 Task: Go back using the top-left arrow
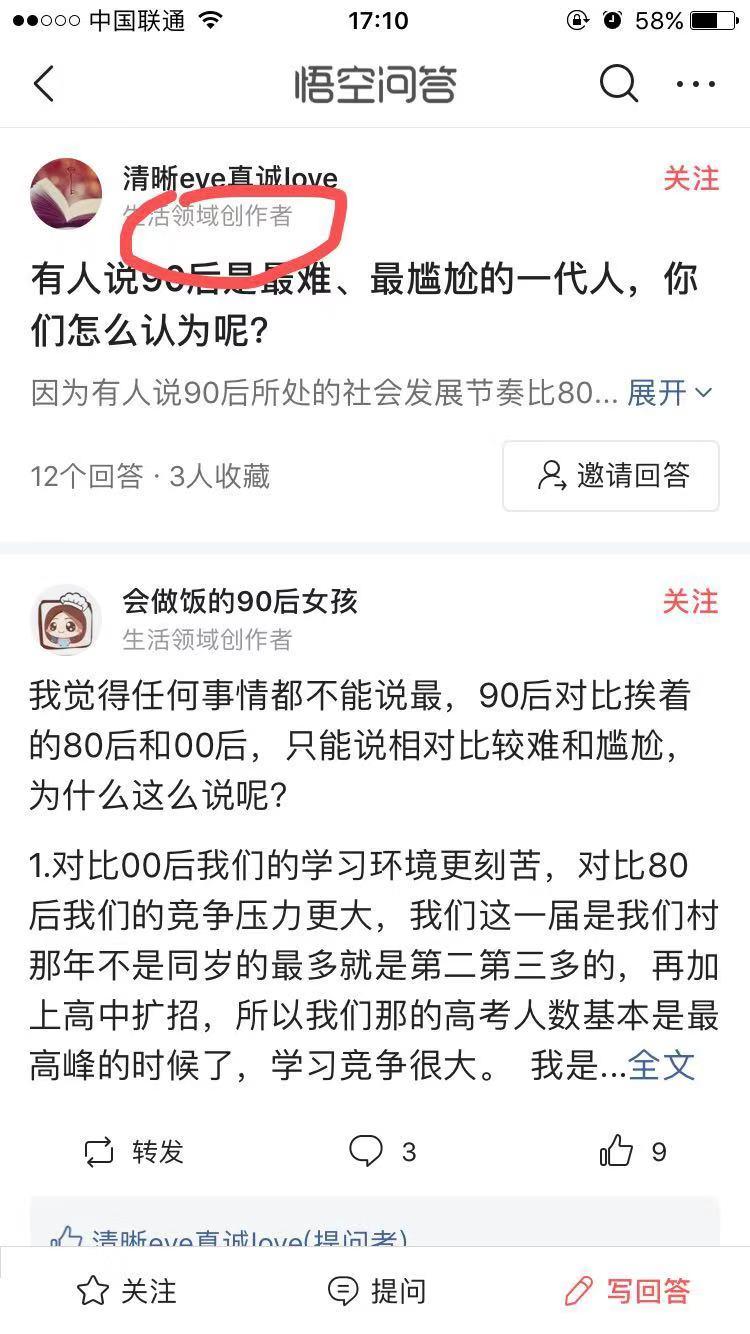tap(44, 85)
